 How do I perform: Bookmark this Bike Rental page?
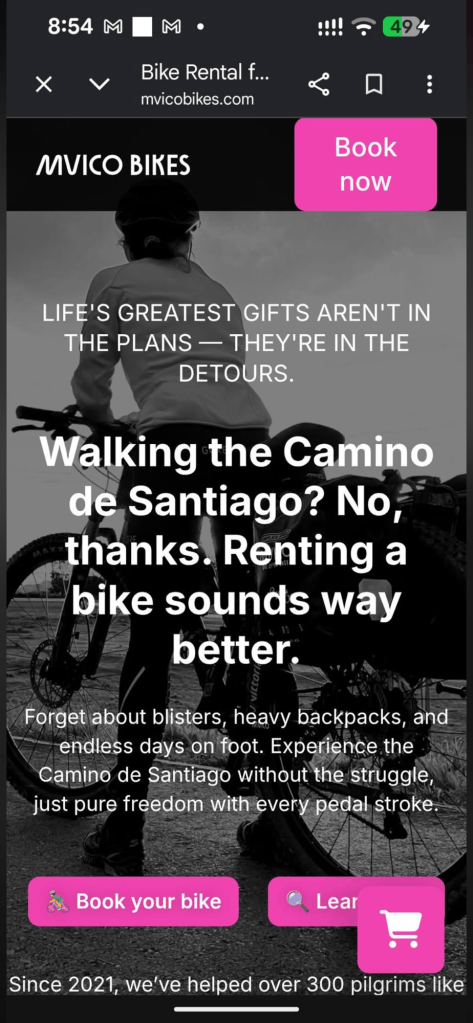coord(374,84)
